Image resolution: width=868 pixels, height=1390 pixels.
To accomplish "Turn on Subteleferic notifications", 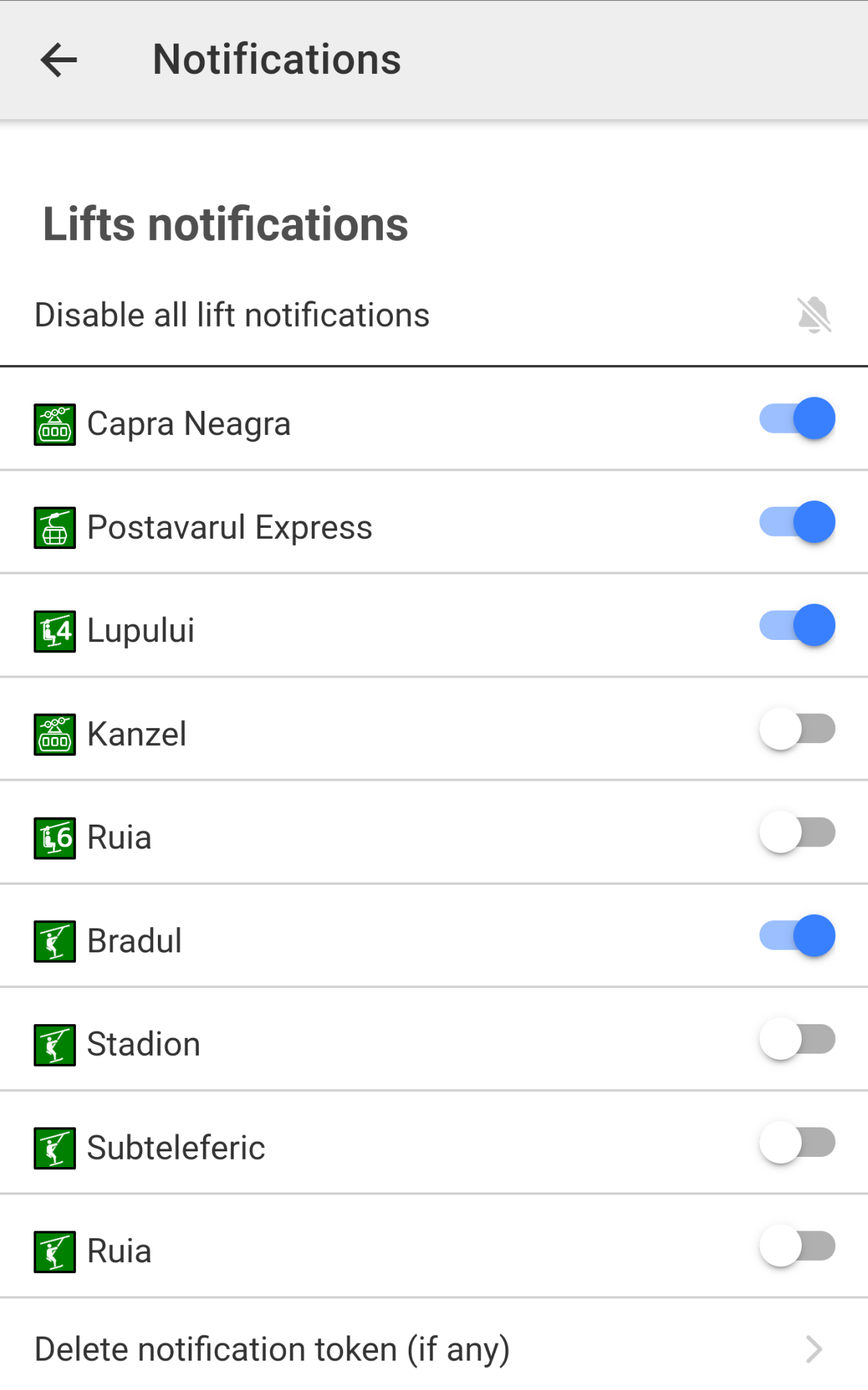I will click(x=797, y=1143).
